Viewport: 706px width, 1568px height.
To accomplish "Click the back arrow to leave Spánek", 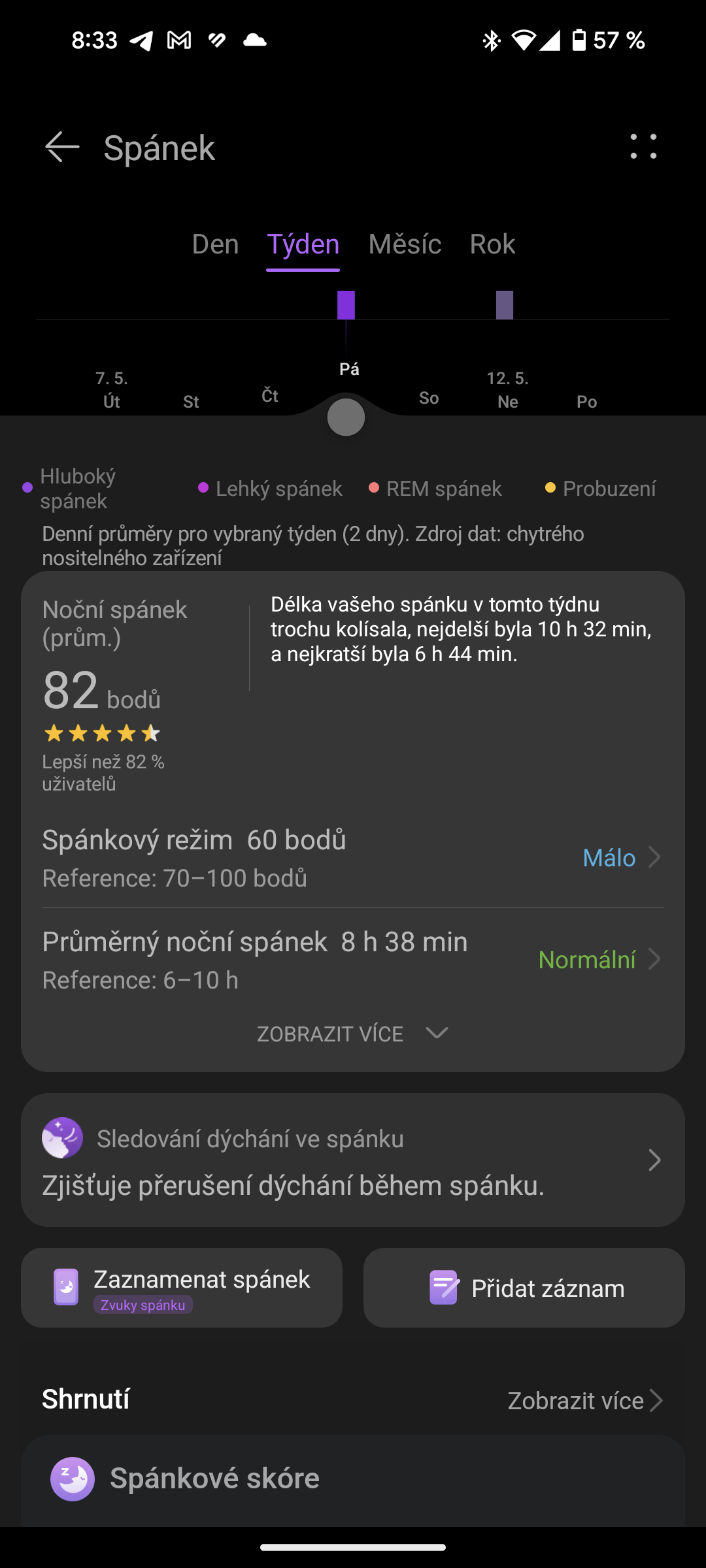I will [x=61, y=148].
